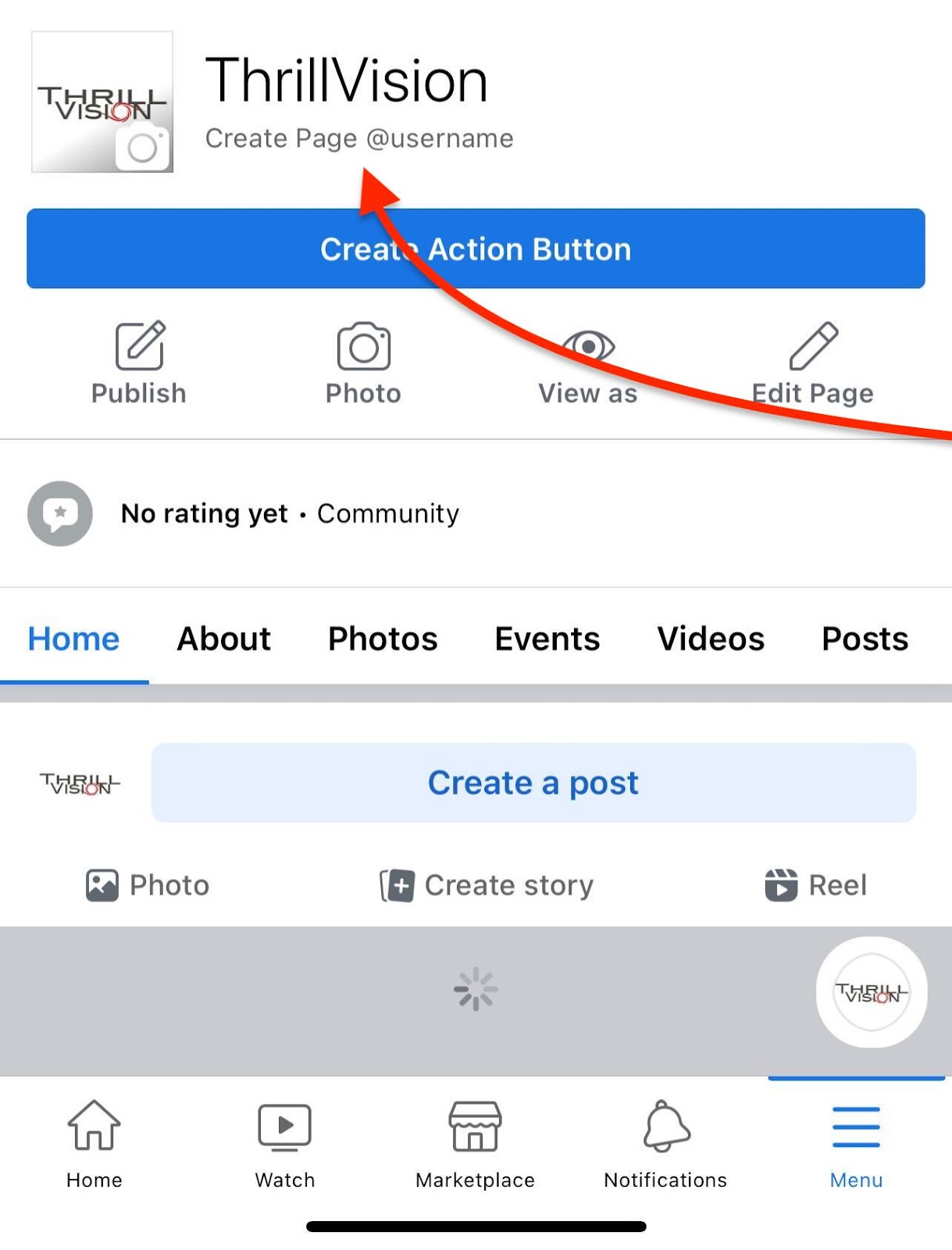Click Create Page @username link
952x1250 pixels.
[x=359, y=137]
